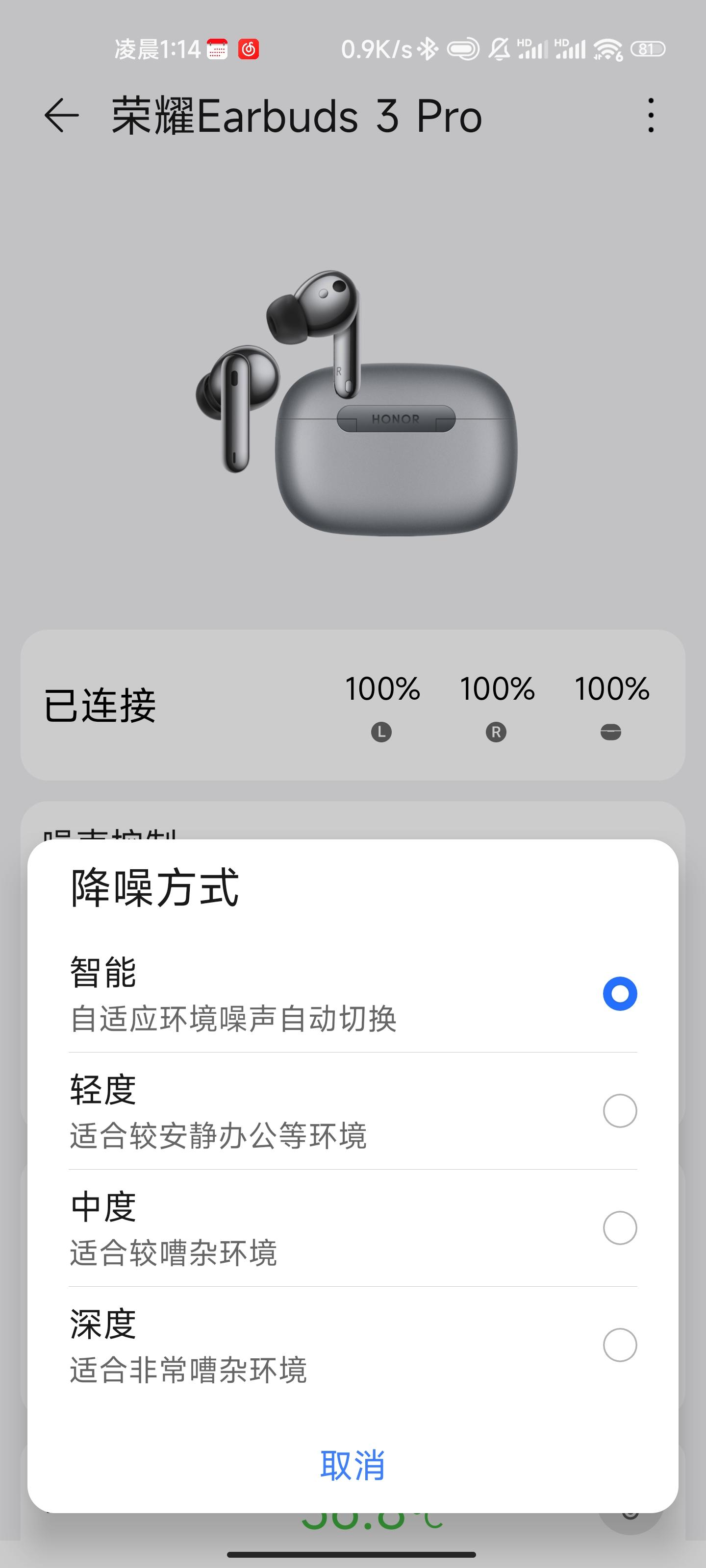Tap the charging case battery icon

[x=611, y=731]
